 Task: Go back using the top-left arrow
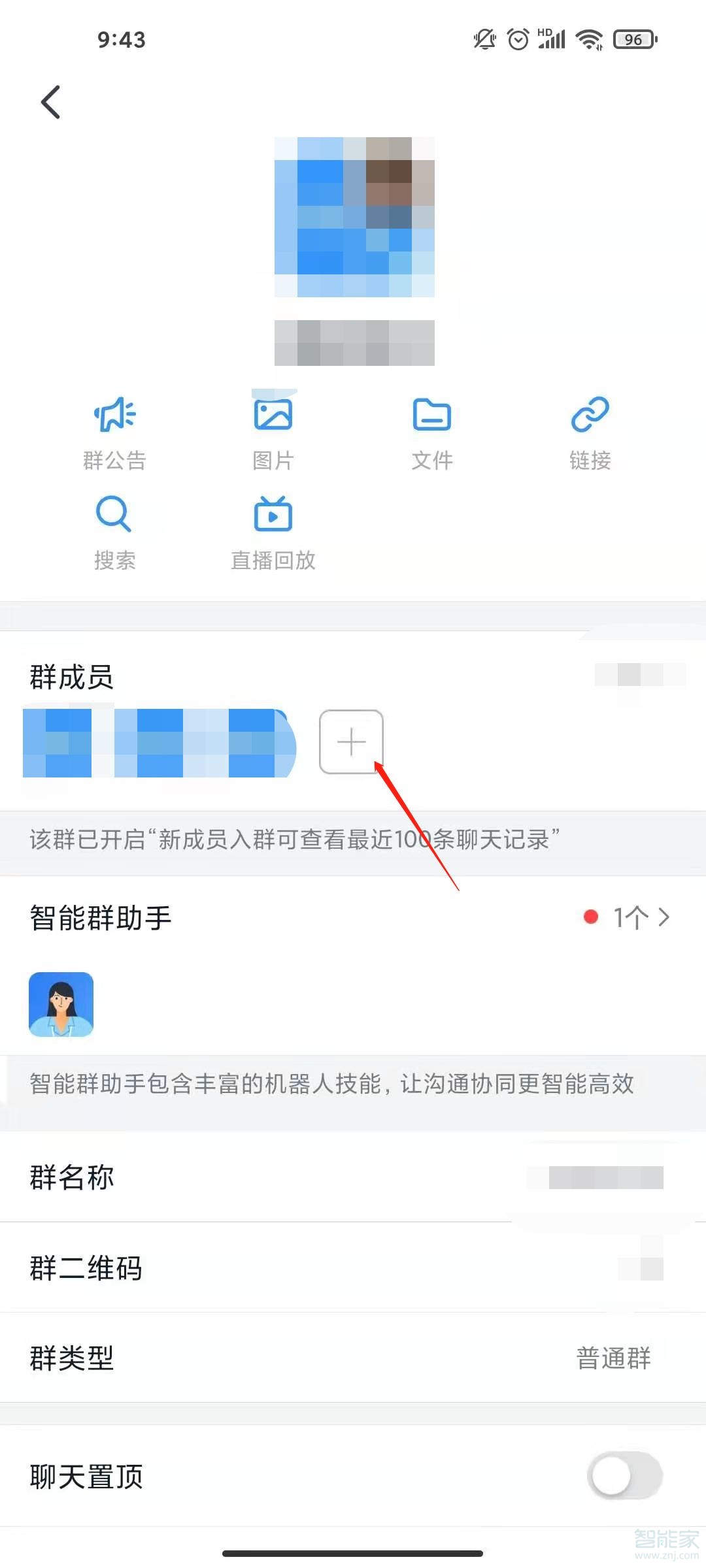coord(51,103)
